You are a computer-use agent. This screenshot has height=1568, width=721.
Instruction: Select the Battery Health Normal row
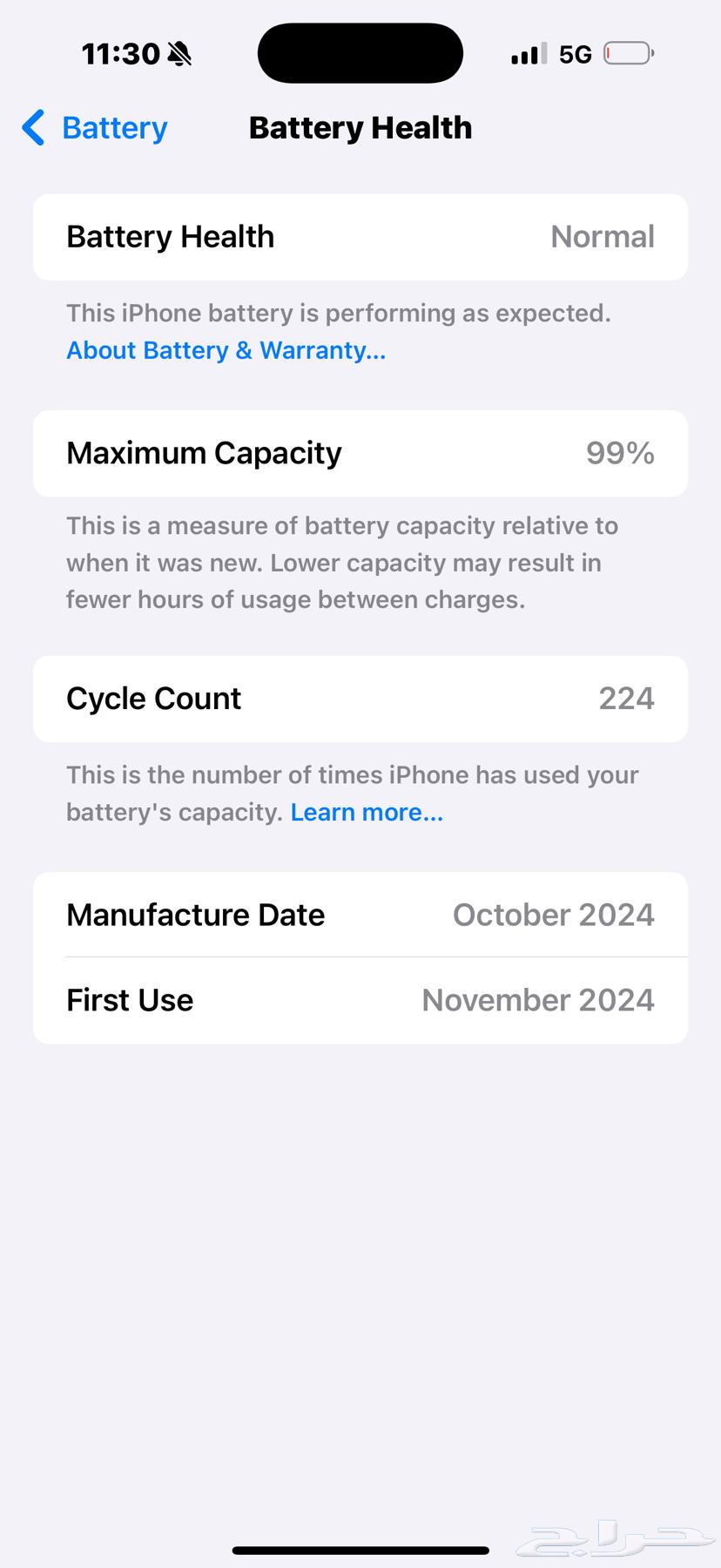[x=360, y=236]
